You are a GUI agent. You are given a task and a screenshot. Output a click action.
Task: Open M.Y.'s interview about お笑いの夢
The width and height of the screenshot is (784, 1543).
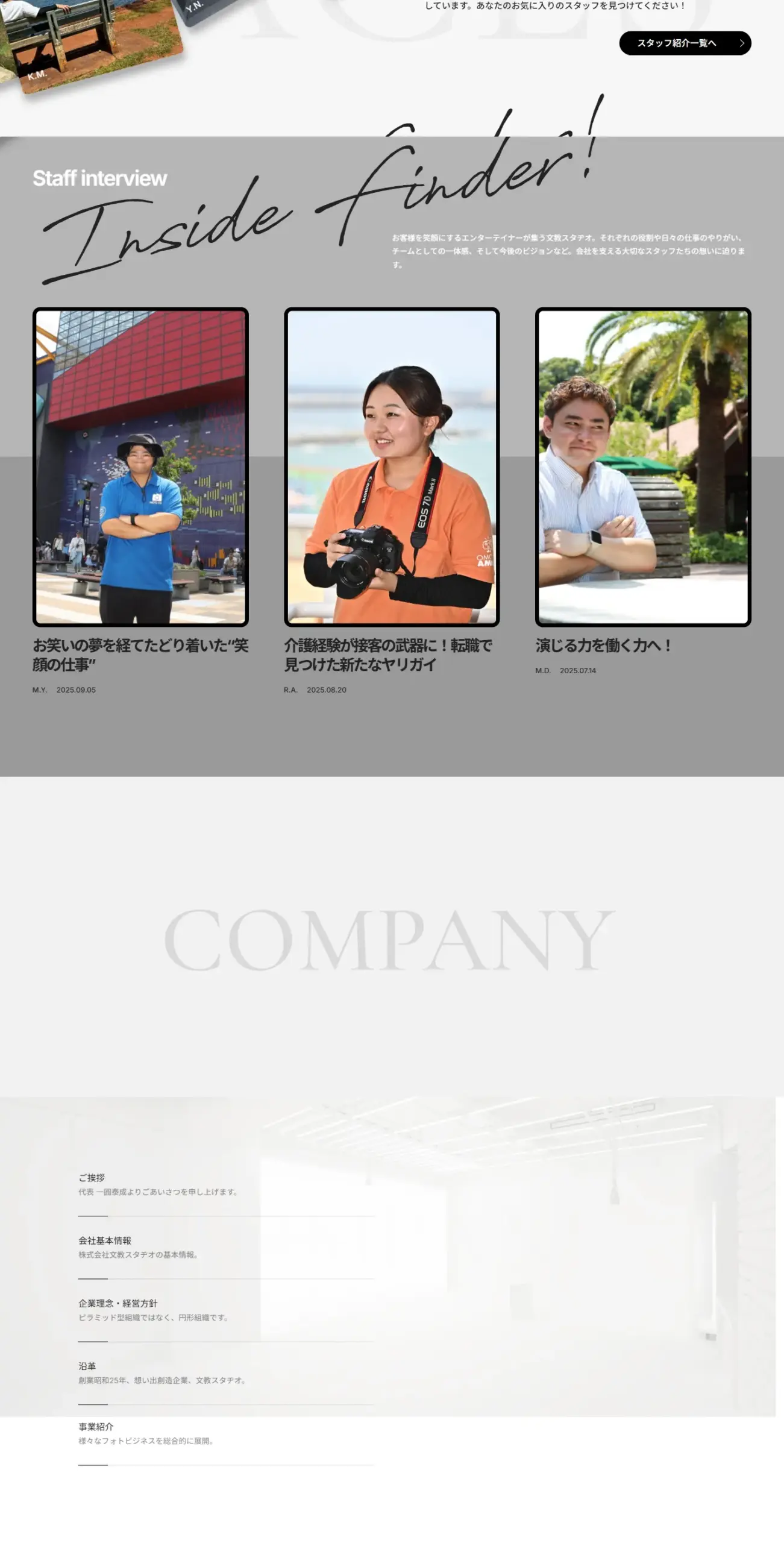pos(140,654)
